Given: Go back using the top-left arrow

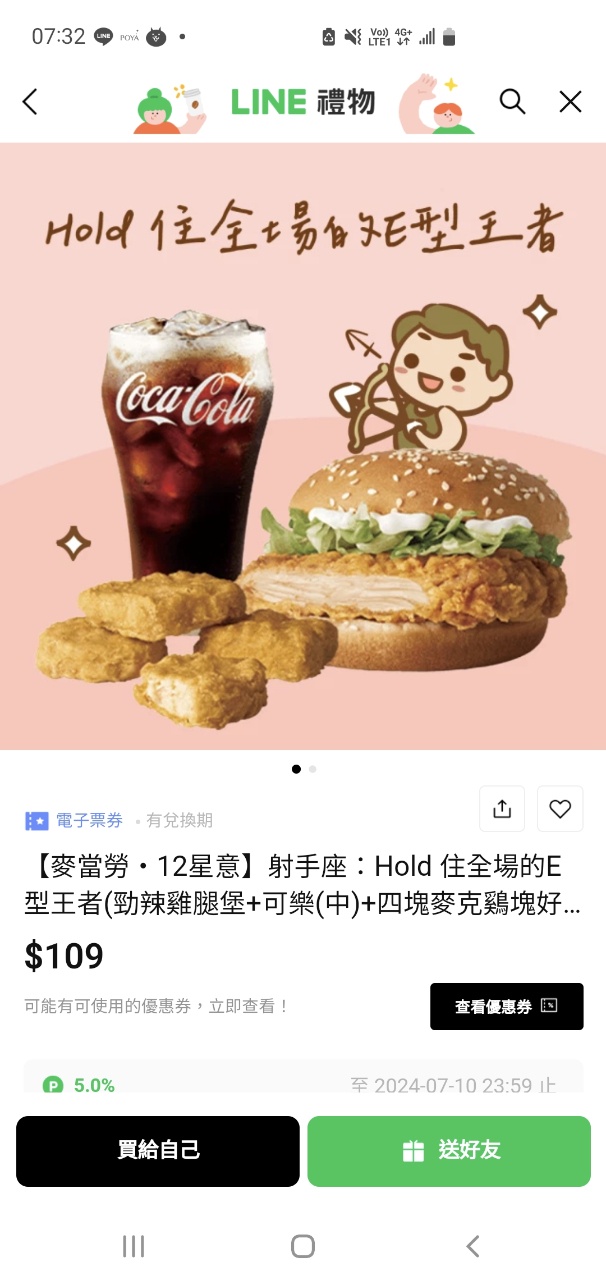Looking at the screenshot, I should click(30, 102).
